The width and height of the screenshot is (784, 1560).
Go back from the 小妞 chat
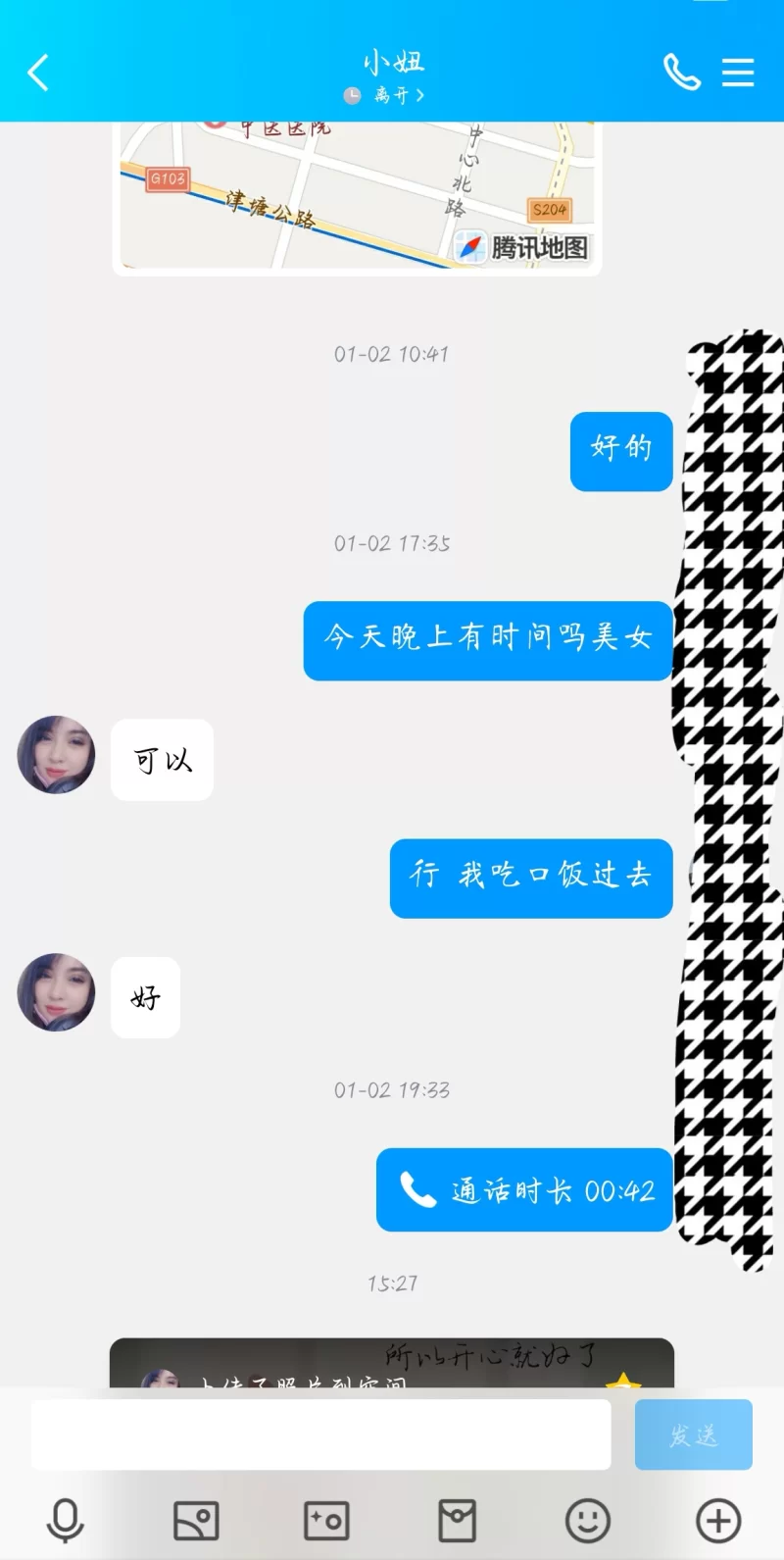coord(38,73)
